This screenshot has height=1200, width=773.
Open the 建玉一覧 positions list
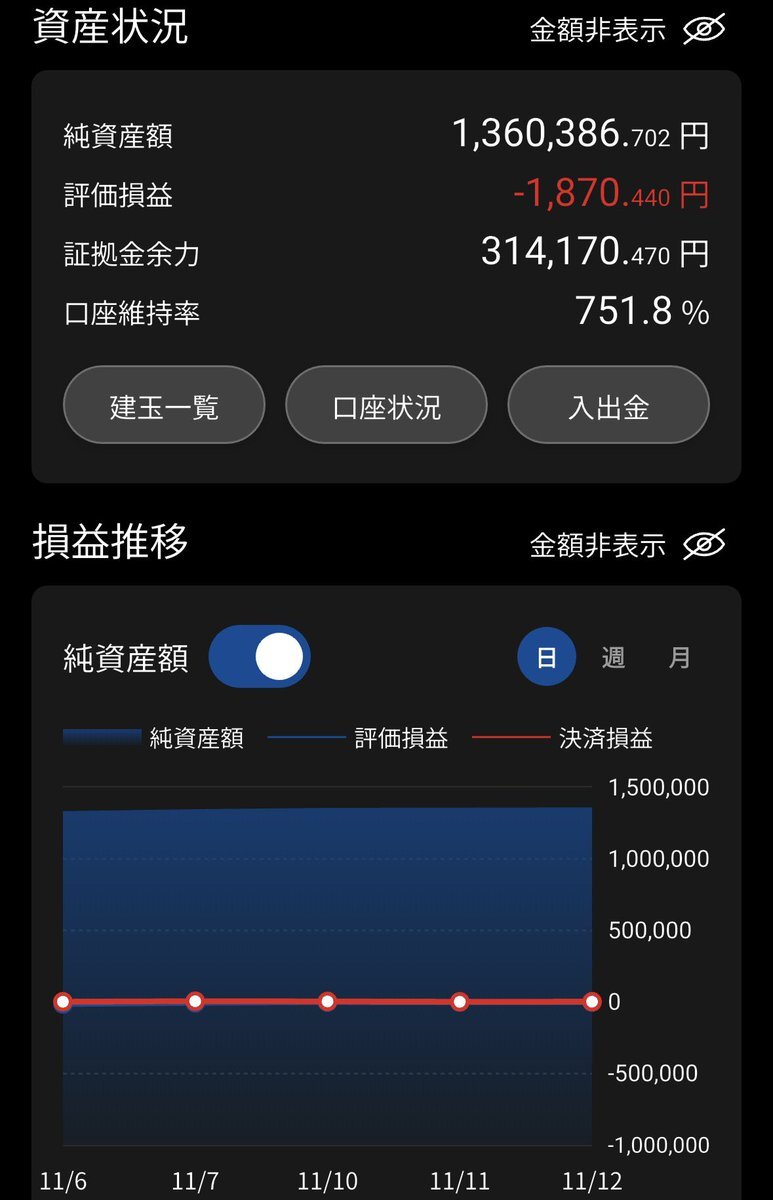coord(164,406)
